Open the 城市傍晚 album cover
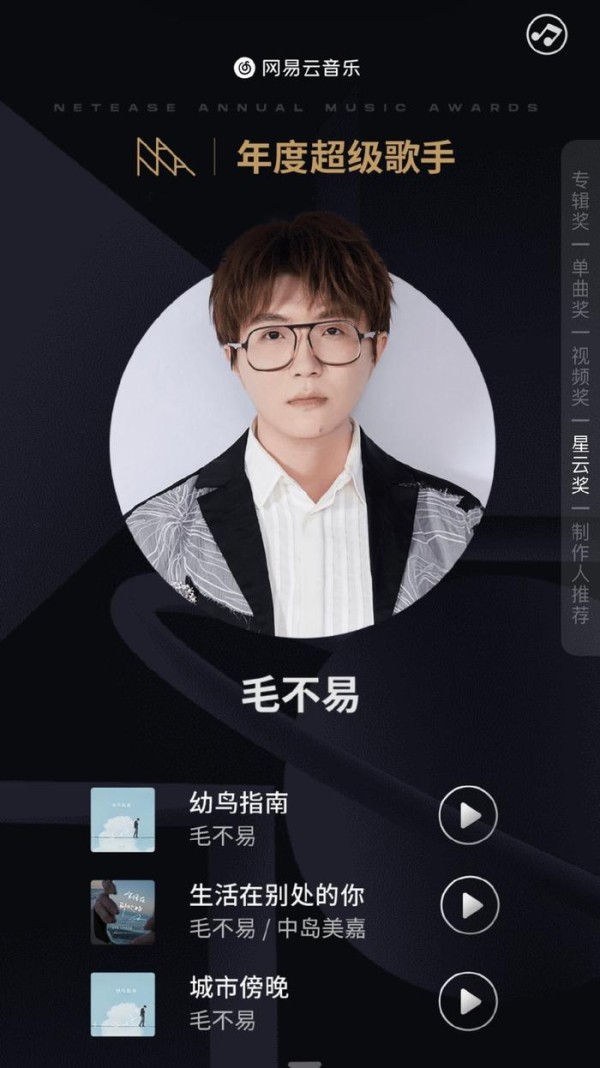 coord(123,1004)
